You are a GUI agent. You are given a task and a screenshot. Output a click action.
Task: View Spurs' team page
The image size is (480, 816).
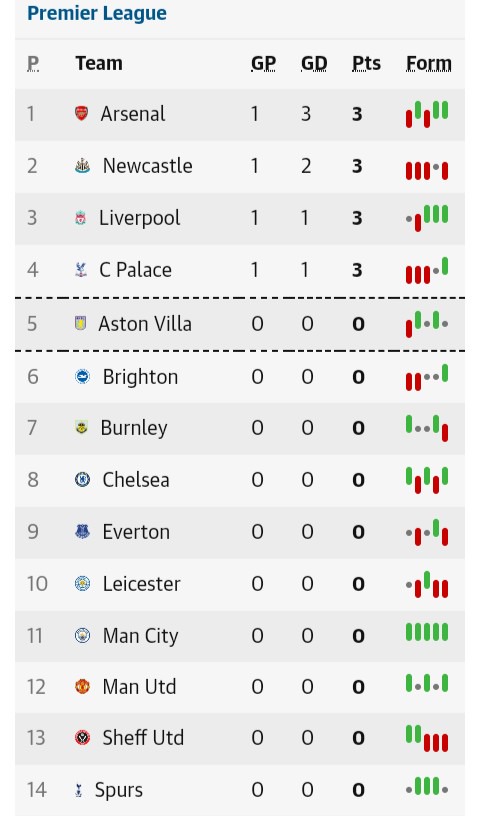(x=119, y=790)
